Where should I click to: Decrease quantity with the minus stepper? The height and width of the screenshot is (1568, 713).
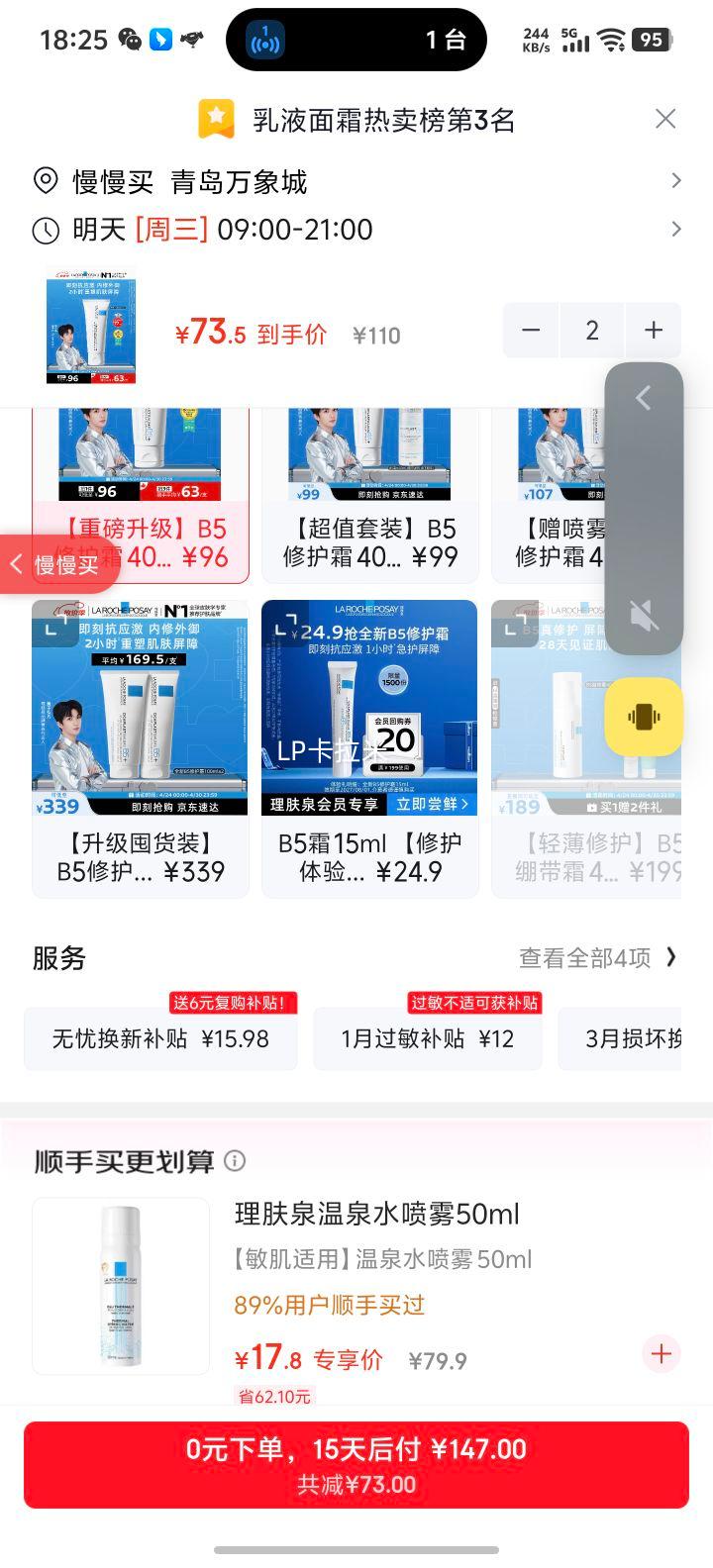tap(531, 330)
